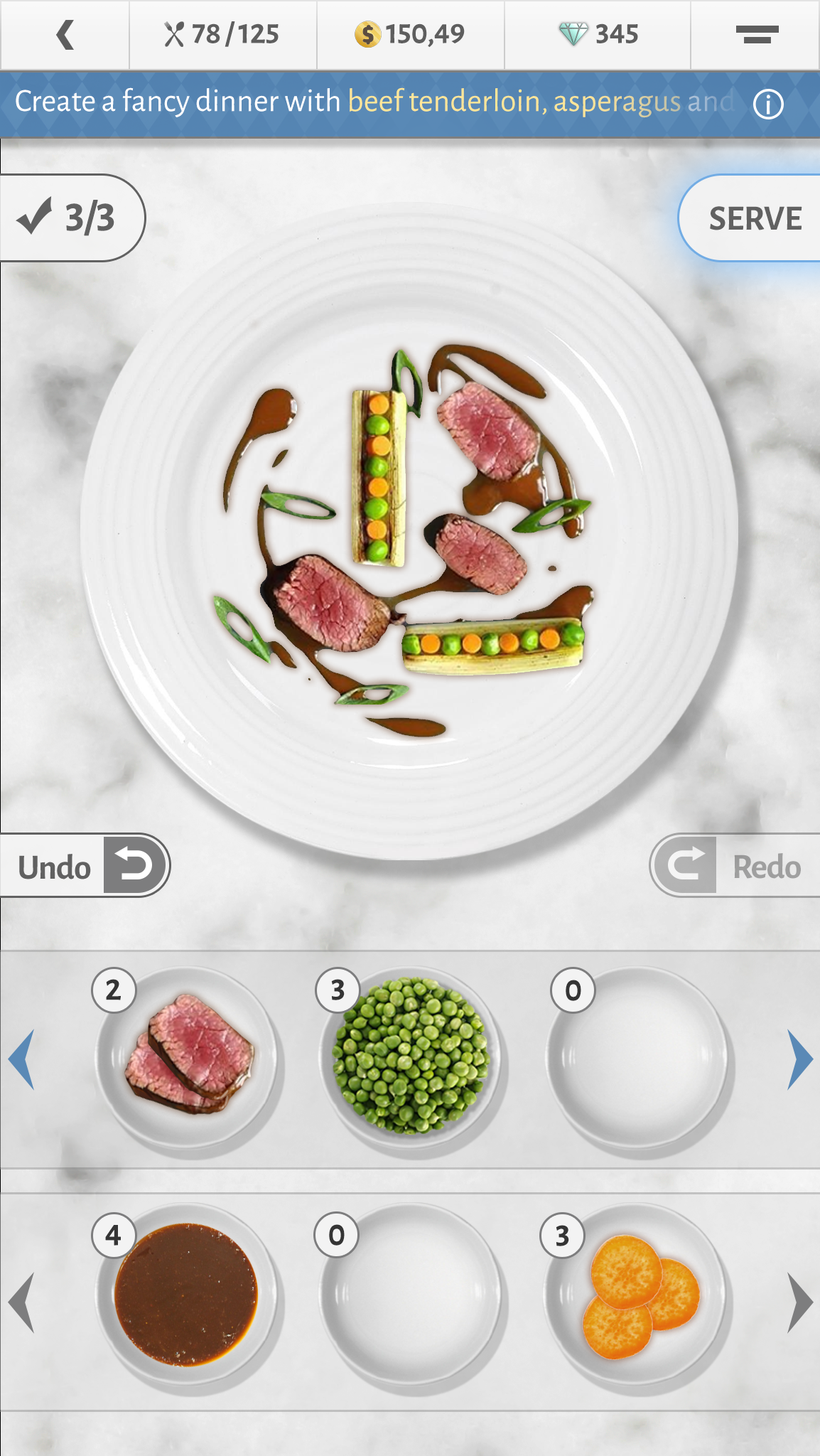Open the coins balance of 150,49

pyautogui.click(x=410, y=34)
